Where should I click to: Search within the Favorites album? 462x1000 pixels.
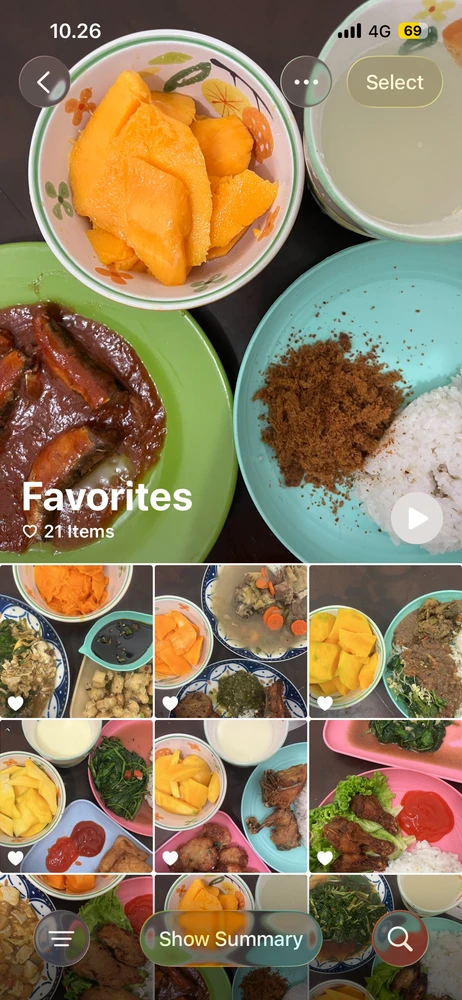[x=400, y=939]
